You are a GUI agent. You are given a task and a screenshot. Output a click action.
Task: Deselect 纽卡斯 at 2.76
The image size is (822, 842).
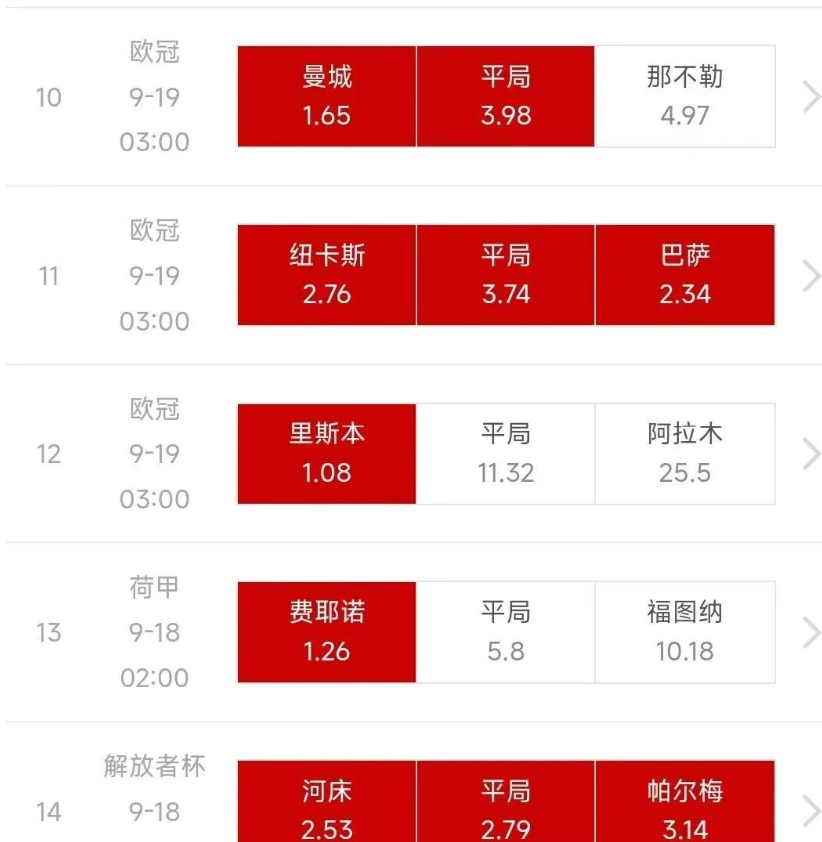click(327, 275)
